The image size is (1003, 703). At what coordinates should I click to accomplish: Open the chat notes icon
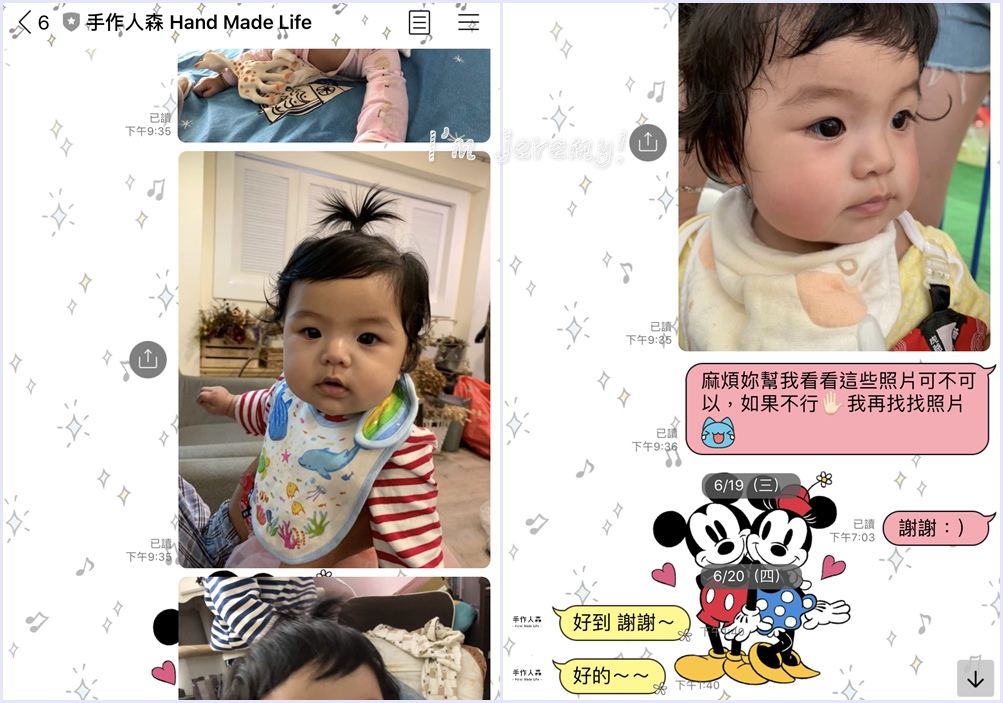[x=420, y=22]
